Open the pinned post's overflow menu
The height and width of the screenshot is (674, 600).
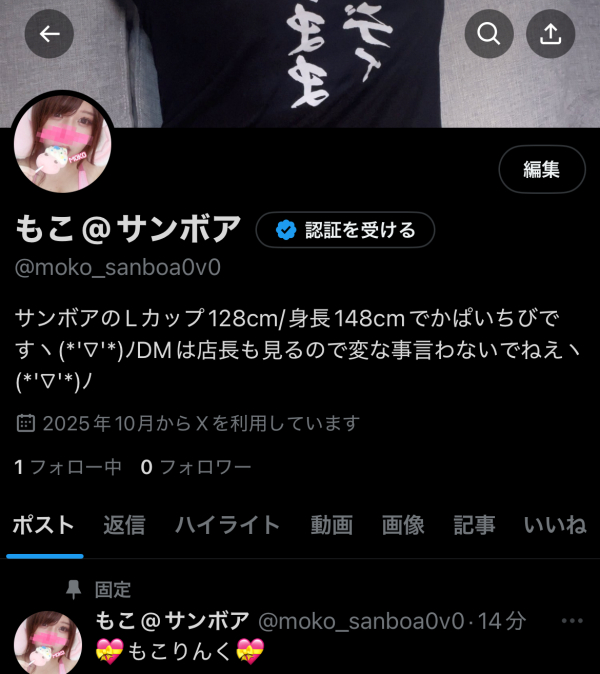pyautogui.click(x=571, y=621)
